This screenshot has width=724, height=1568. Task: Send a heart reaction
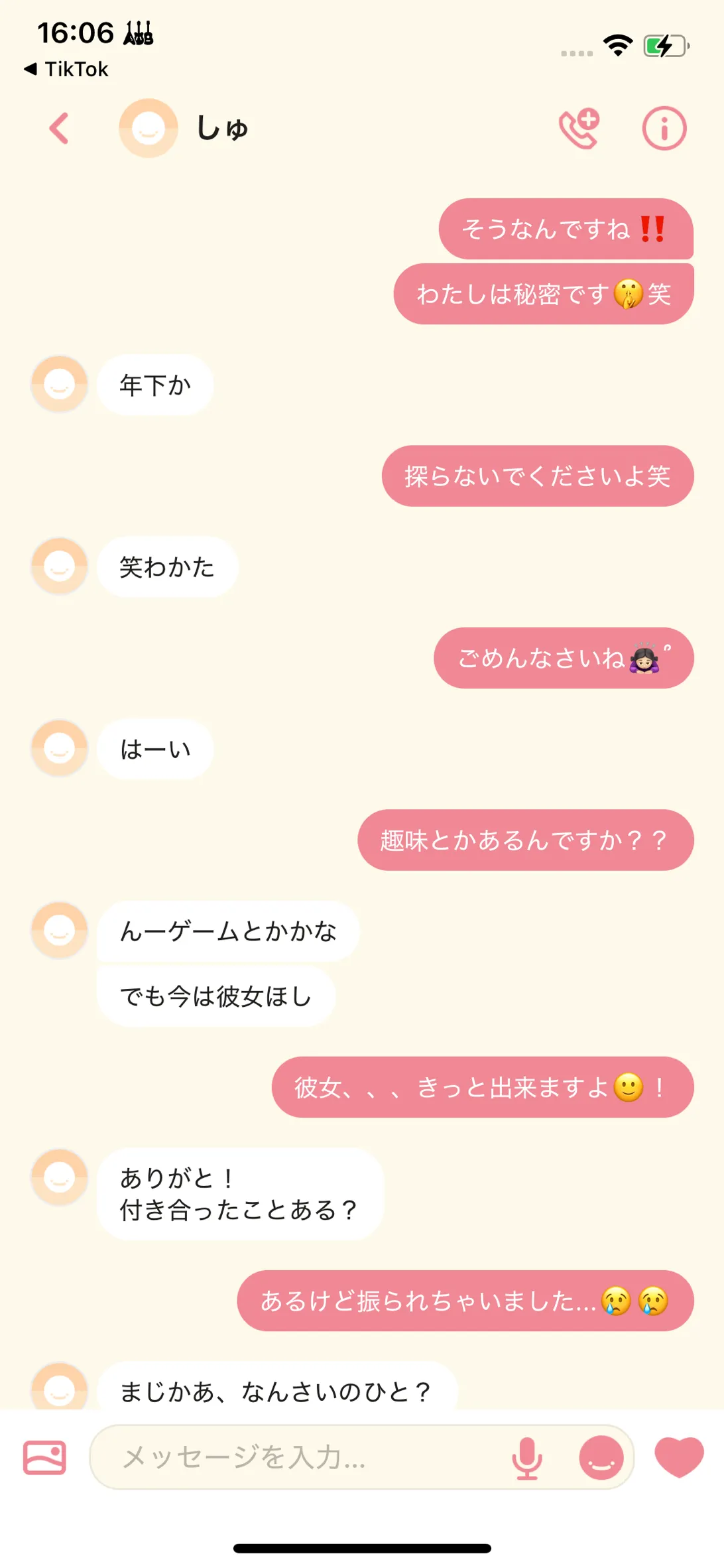679,1457
